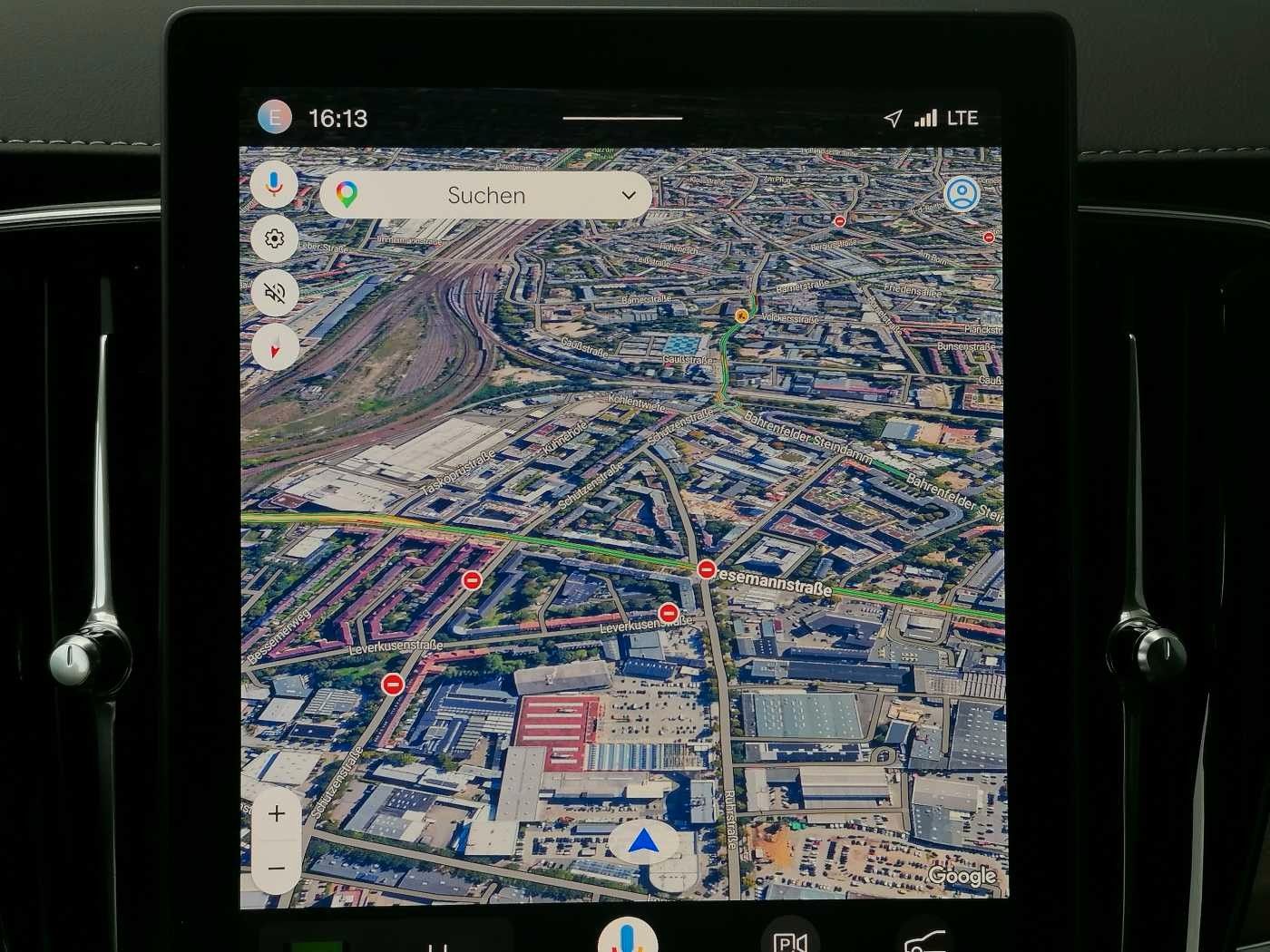Image resolution: width=1270 pixels, height=952 pixels.
Task: Tap the blue location arrow to recenter
Action: click(x=644, y=843)
